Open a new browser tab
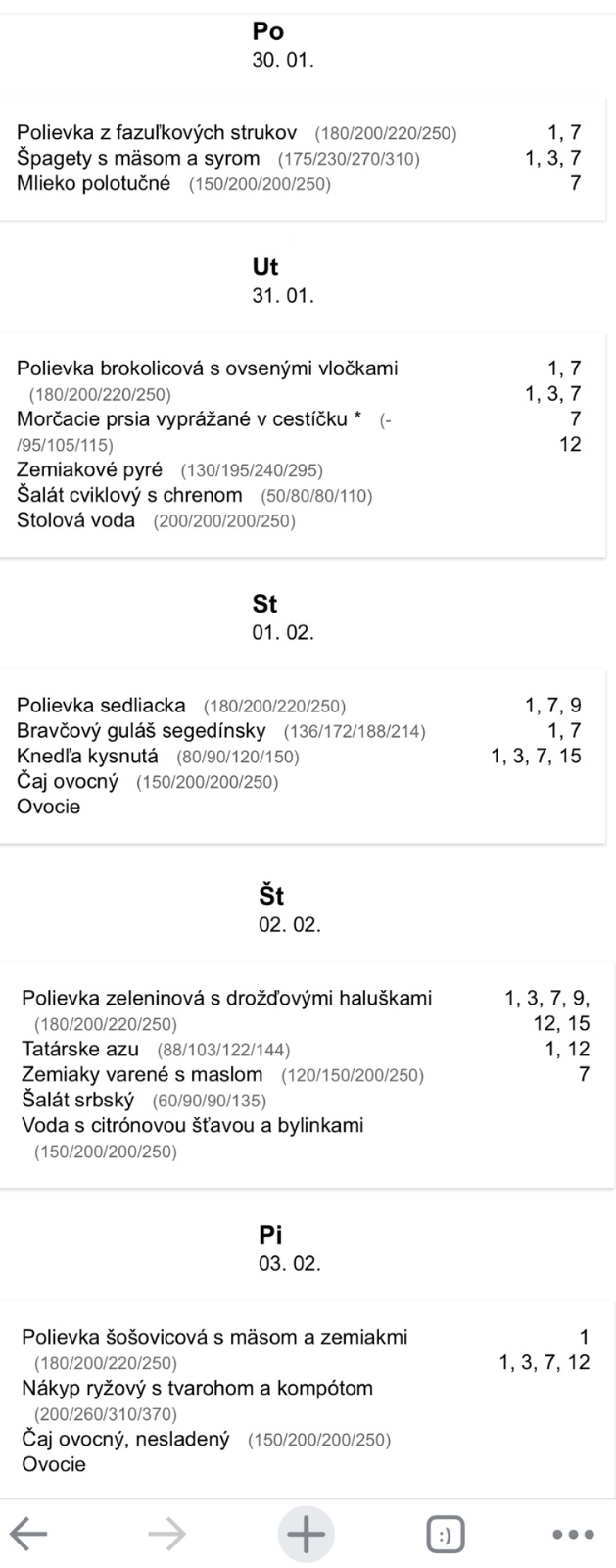The height and width of the screenshot is (1568, 616). click(307, 1534)
